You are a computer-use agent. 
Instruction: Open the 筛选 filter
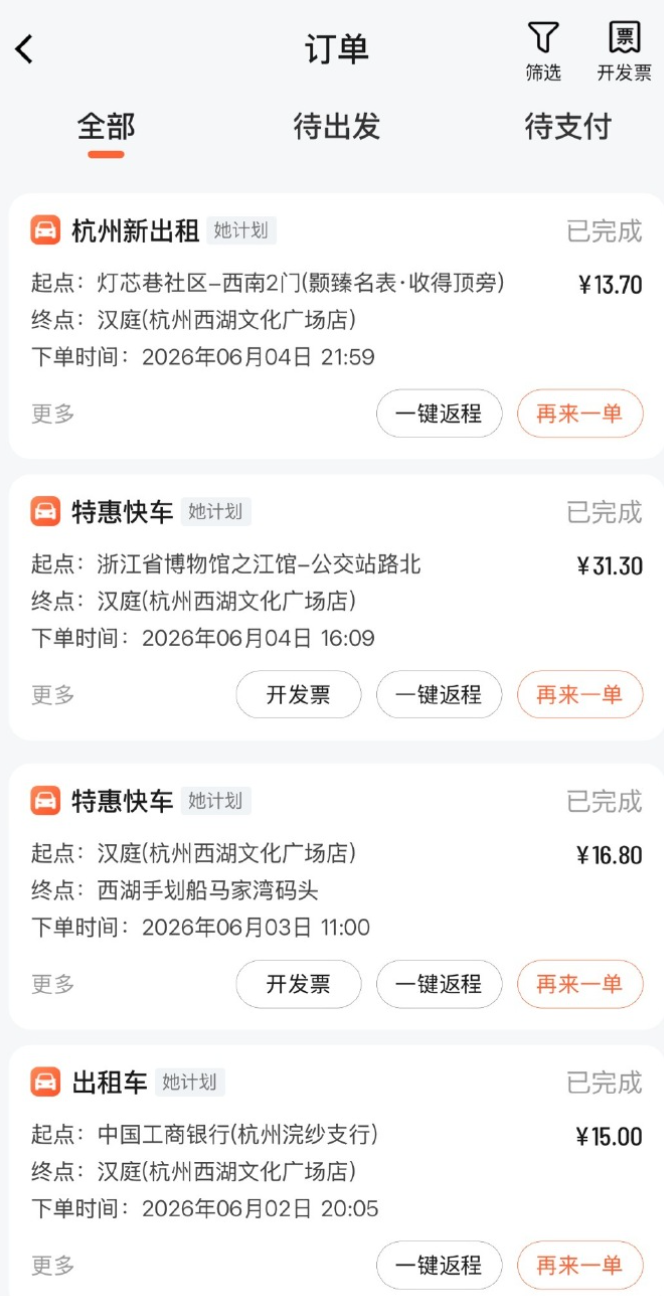[543, 51]
